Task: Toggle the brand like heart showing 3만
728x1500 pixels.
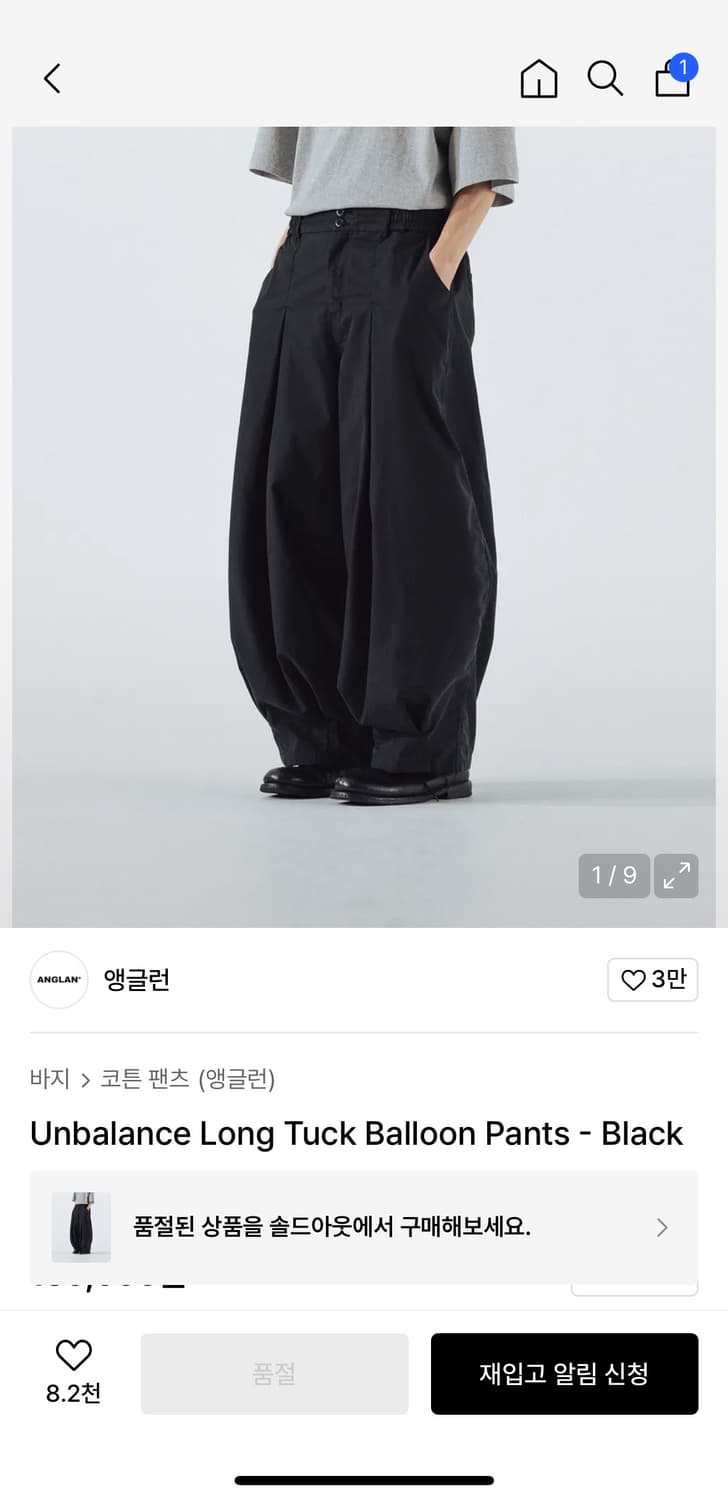Action: pyautogui.click(x=652, y=981)
